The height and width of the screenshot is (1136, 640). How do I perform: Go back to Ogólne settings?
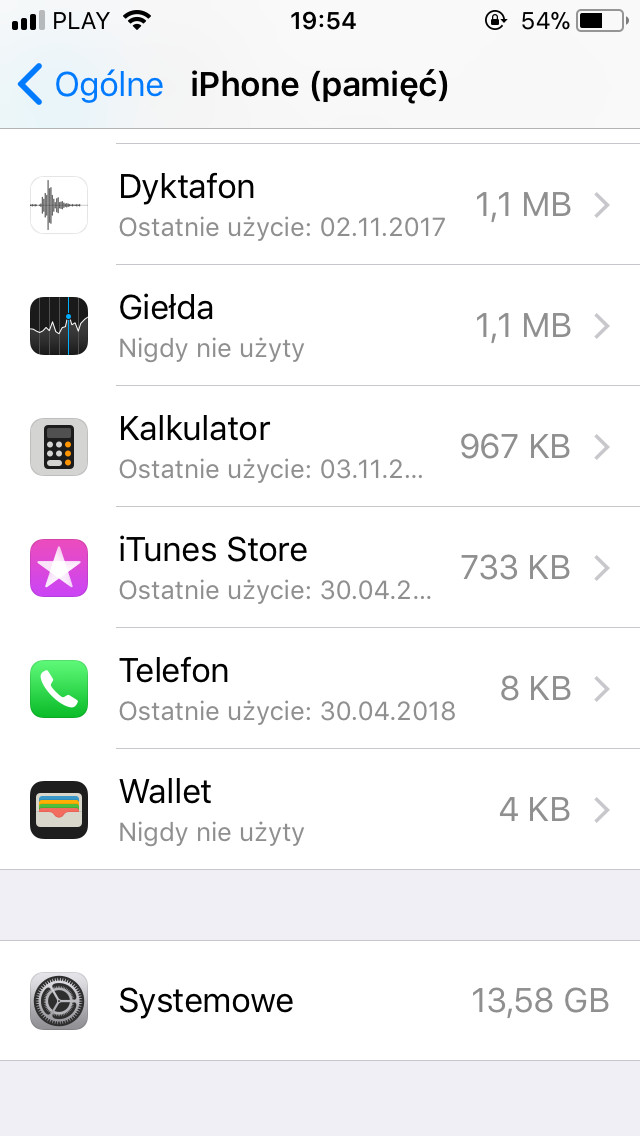(x=90, y=85)
